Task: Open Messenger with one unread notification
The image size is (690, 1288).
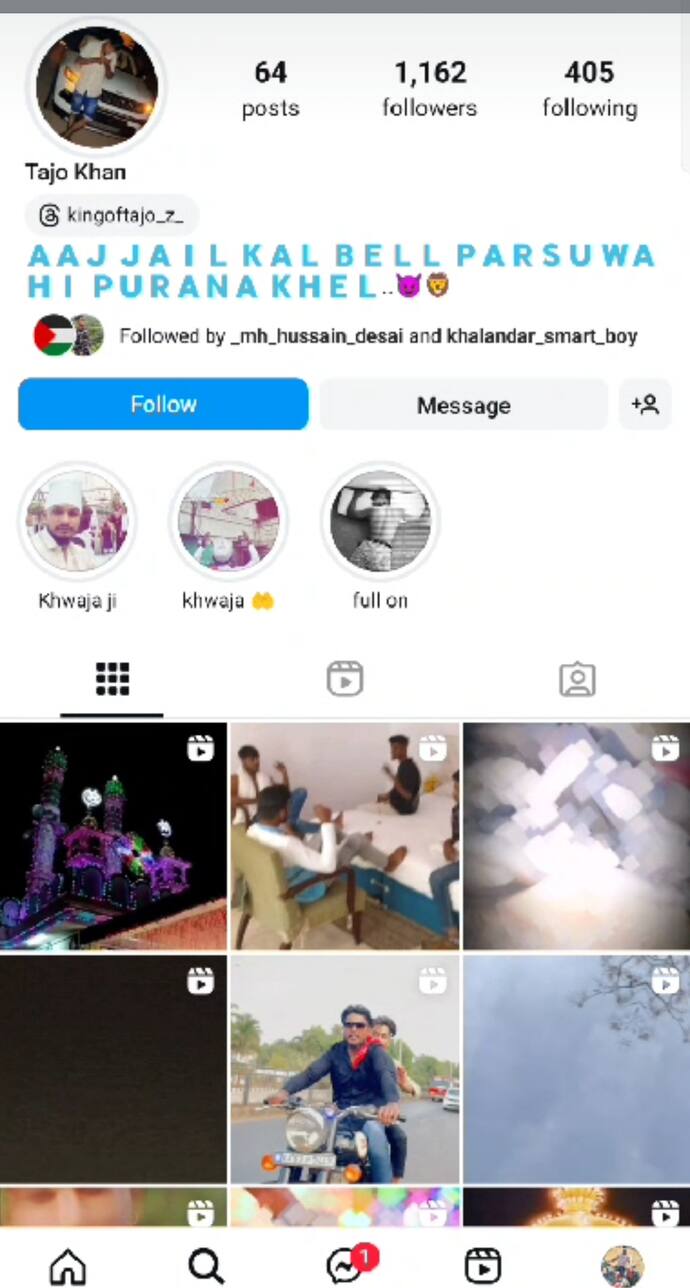Action: [x=345, y=1266]
